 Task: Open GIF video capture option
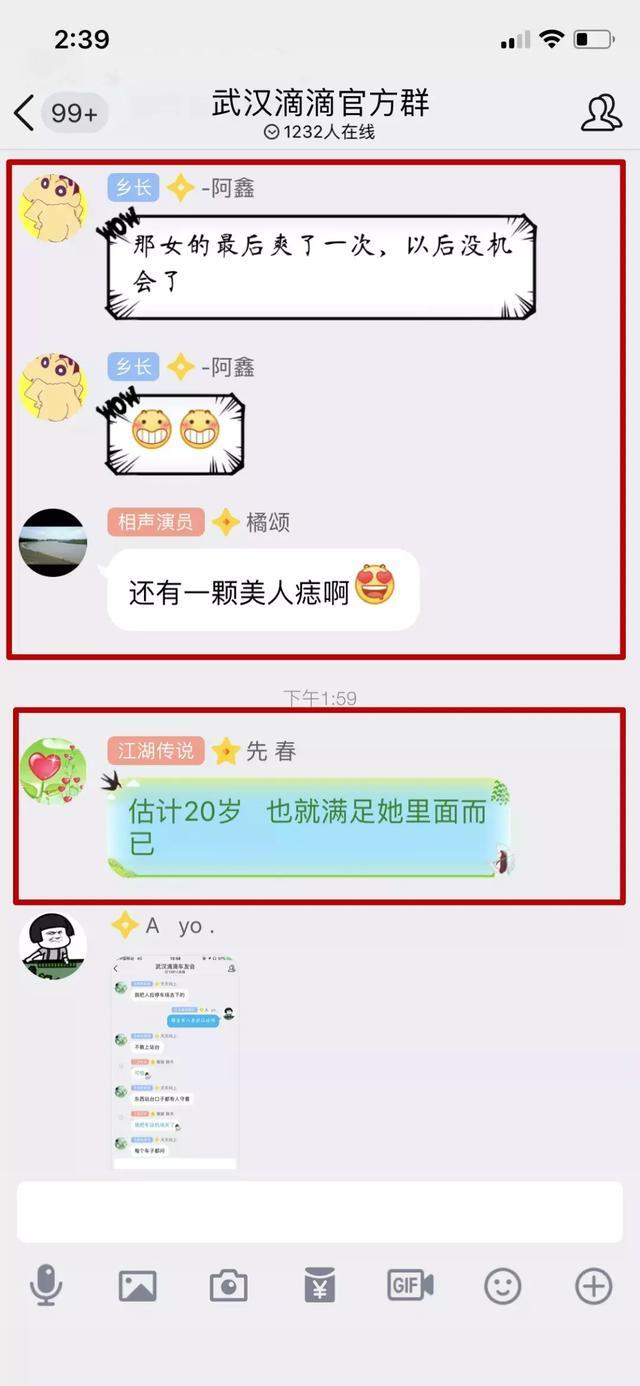point(410,1285)
